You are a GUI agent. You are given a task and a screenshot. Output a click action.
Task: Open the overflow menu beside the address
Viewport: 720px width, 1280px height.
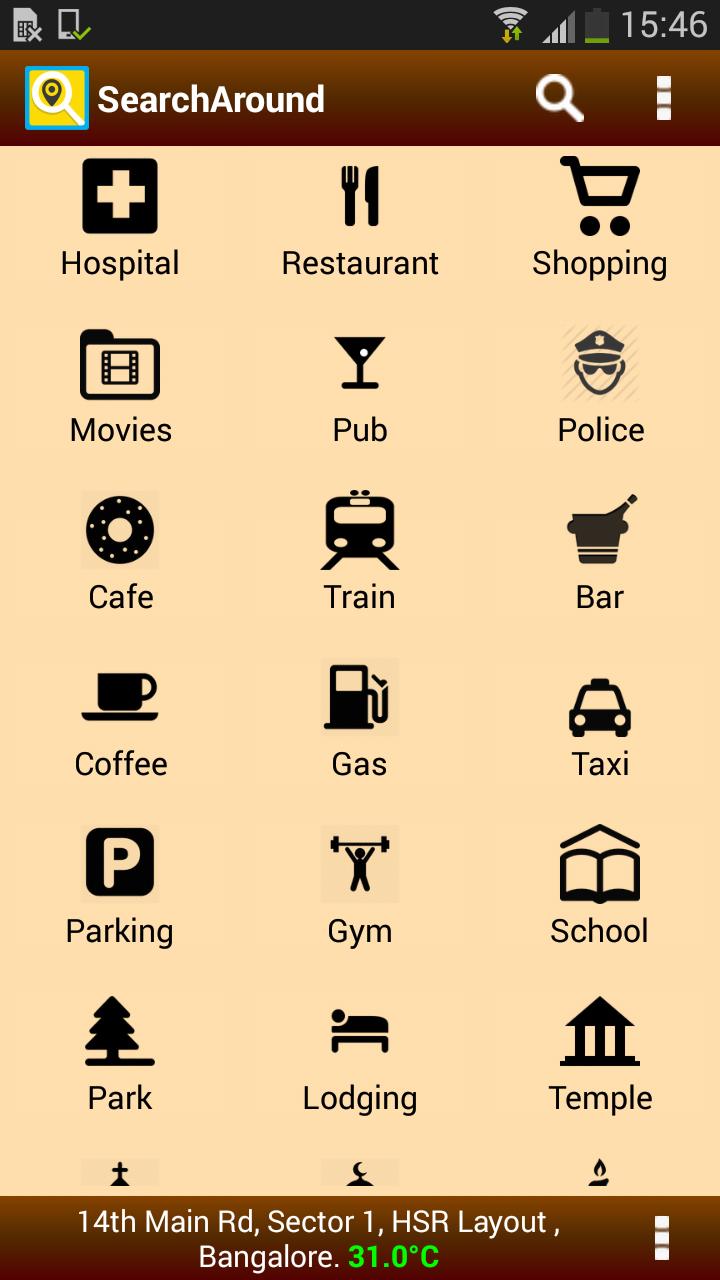(x=661, y=1238)
